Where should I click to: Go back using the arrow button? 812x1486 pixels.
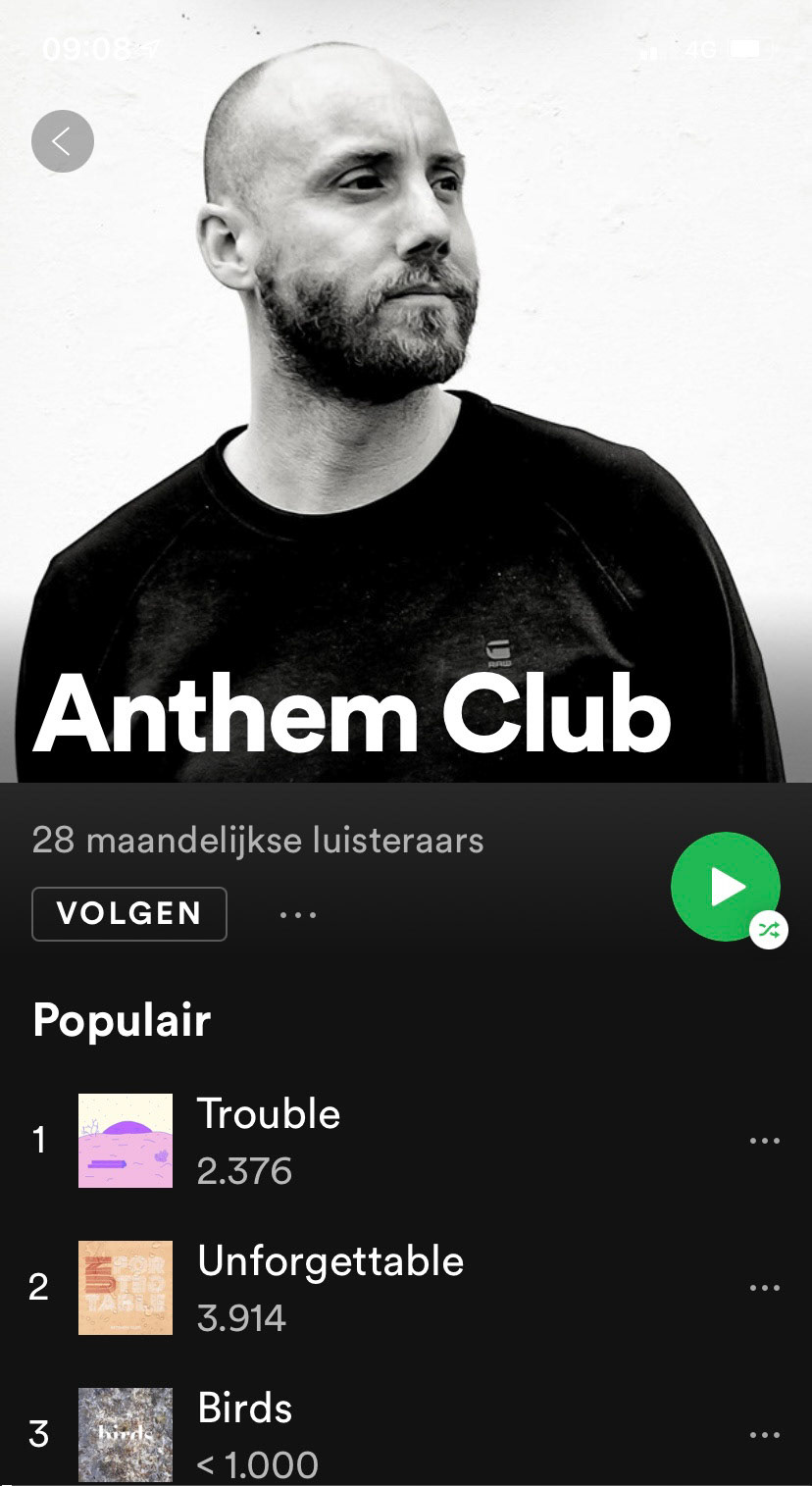pos(63,142)
